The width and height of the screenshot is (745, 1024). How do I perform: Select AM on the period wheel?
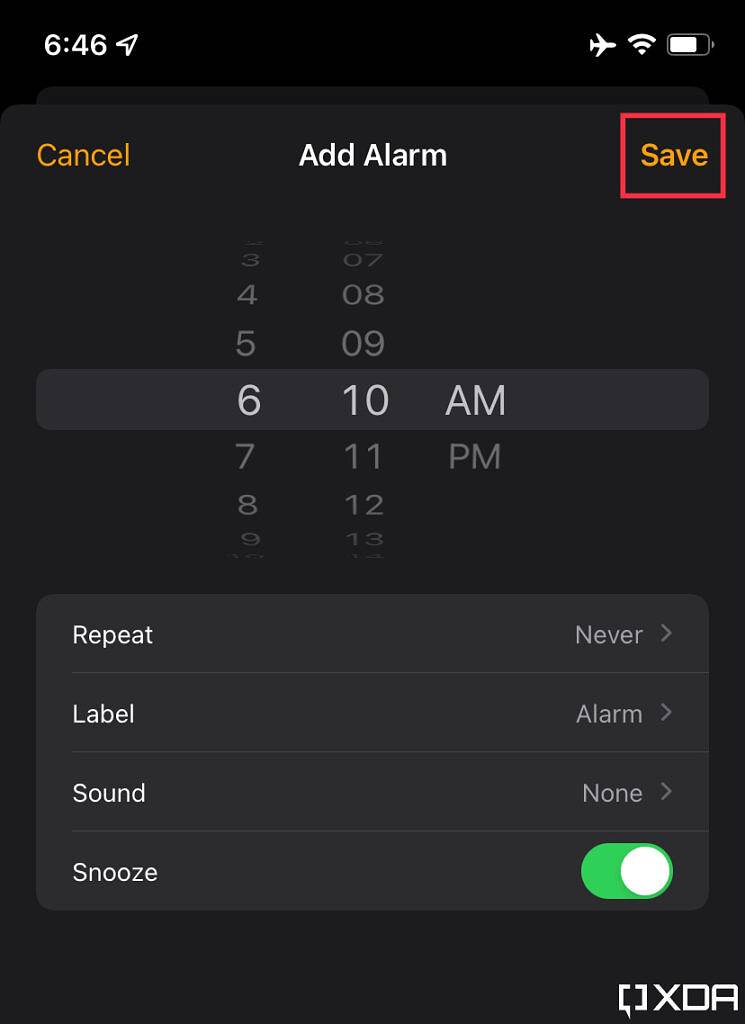476,399
